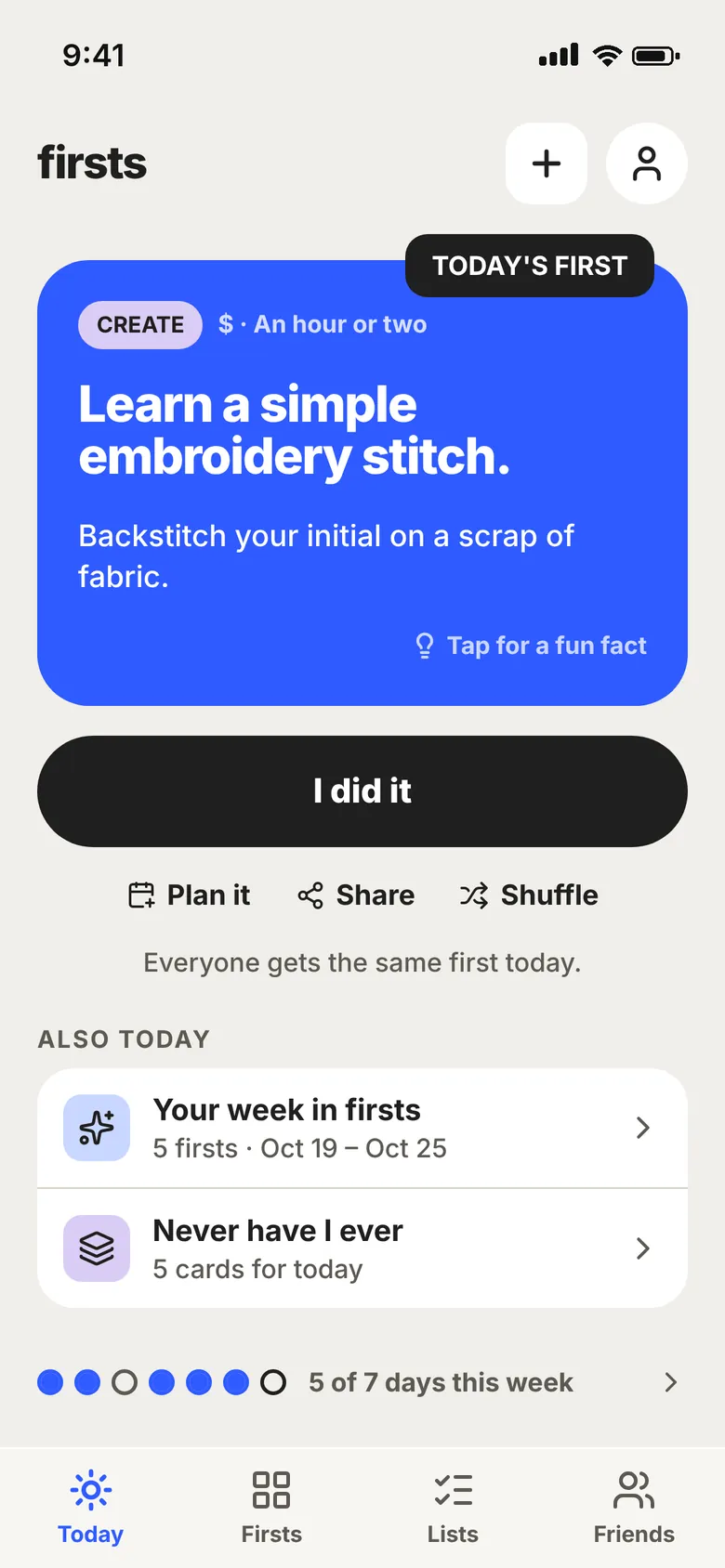Shuffle to a different first
This screenshot has width=725, height=1568.
click(529, 895)
